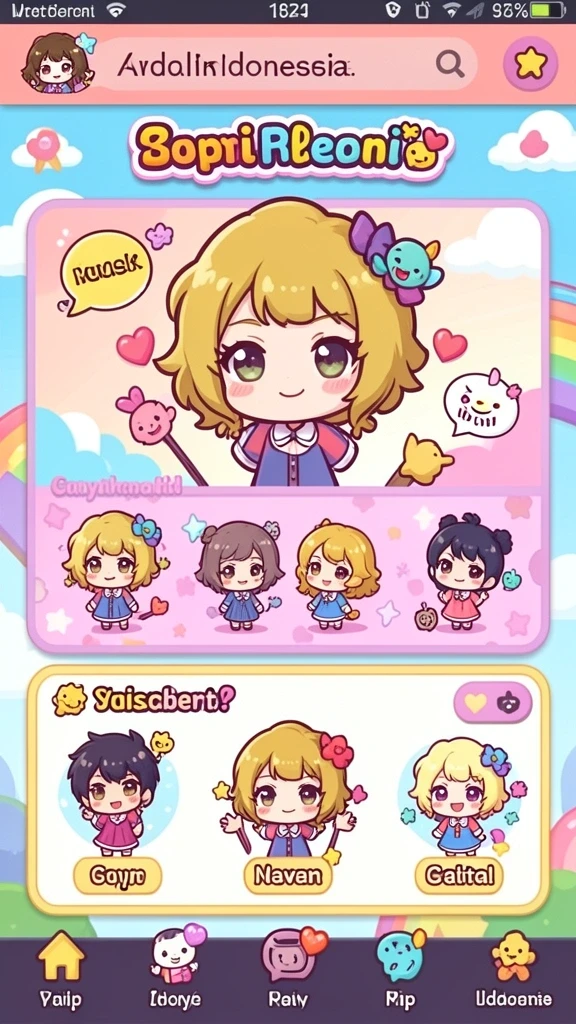Tap the magnifier search icon

449,65
